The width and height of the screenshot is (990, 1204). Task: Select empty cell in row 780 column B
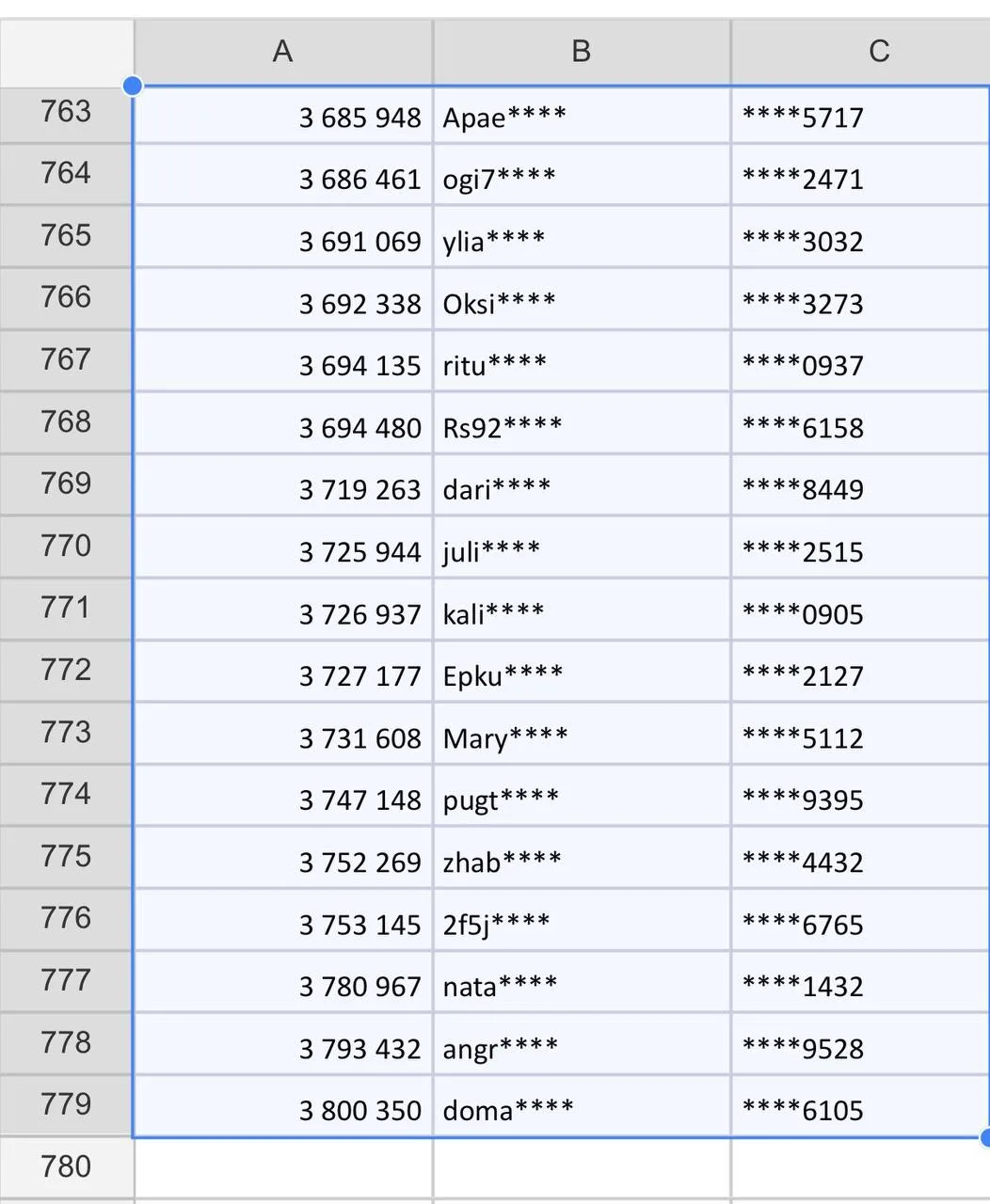(x=582, y=1168)
